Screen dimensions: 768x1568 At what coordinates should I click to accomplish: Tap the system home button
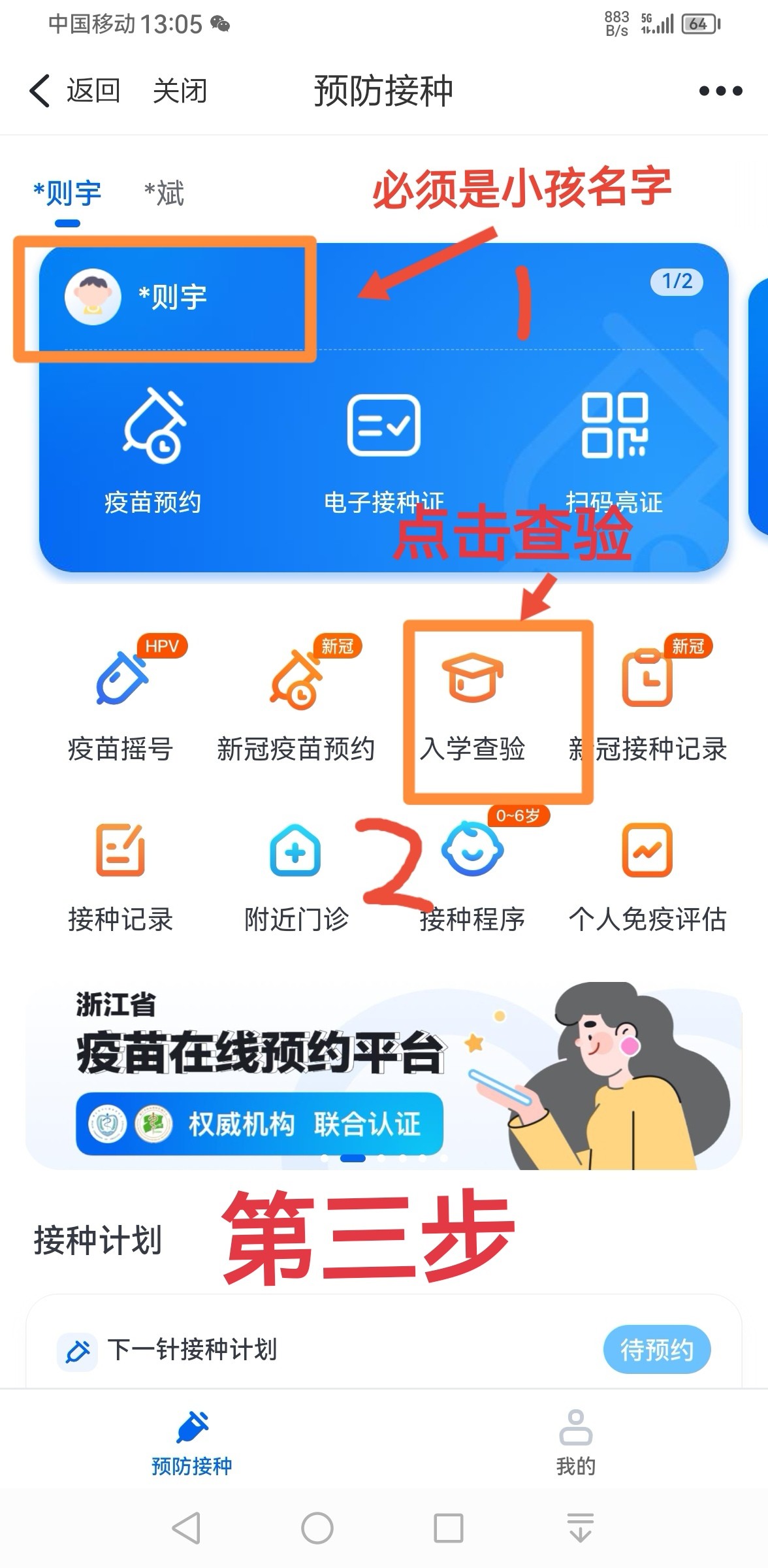(x=317, y=1528)
